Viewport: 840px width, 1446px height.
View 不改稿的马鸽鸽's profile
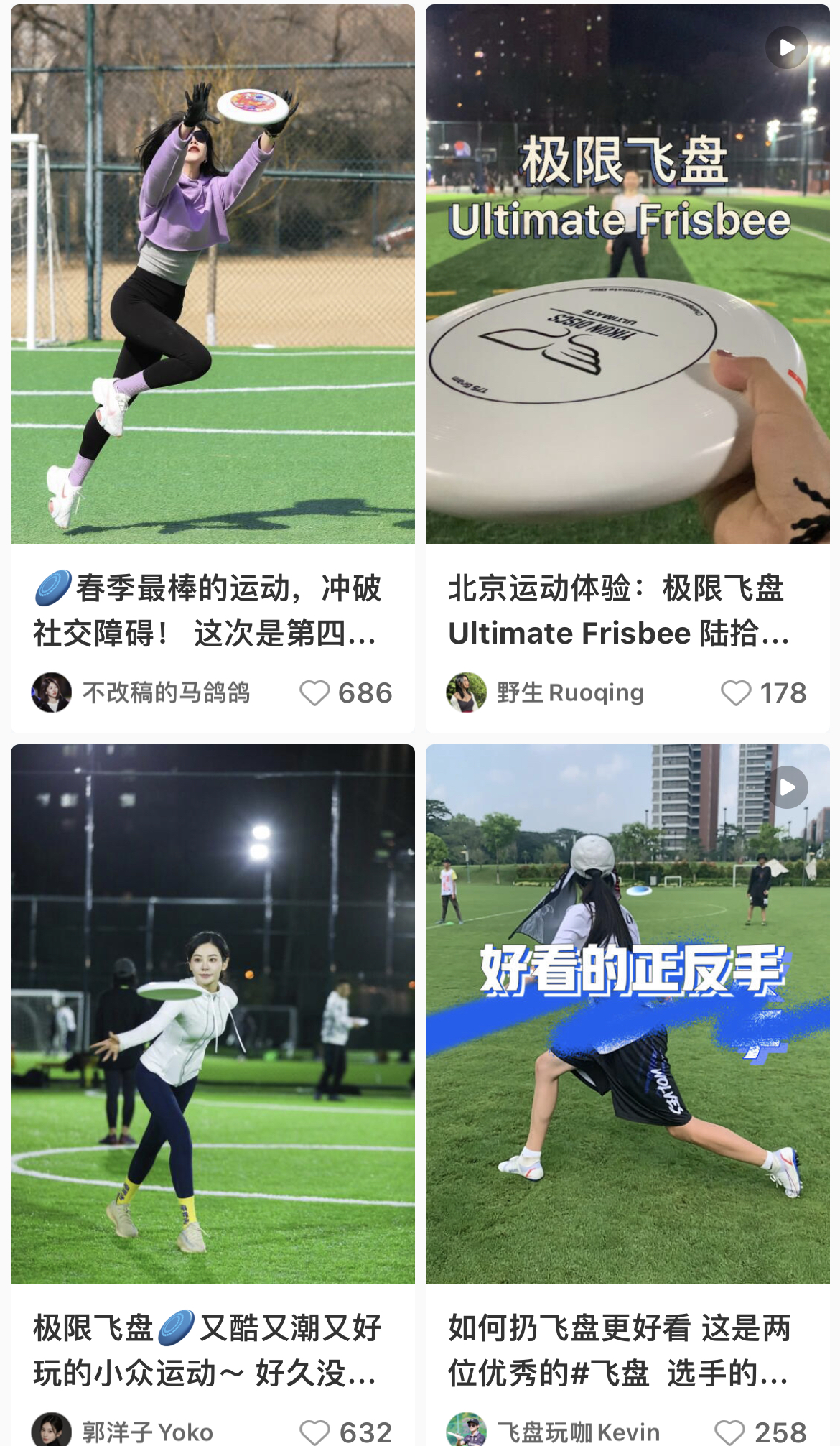pyautogui.click(x=52, y=692)
